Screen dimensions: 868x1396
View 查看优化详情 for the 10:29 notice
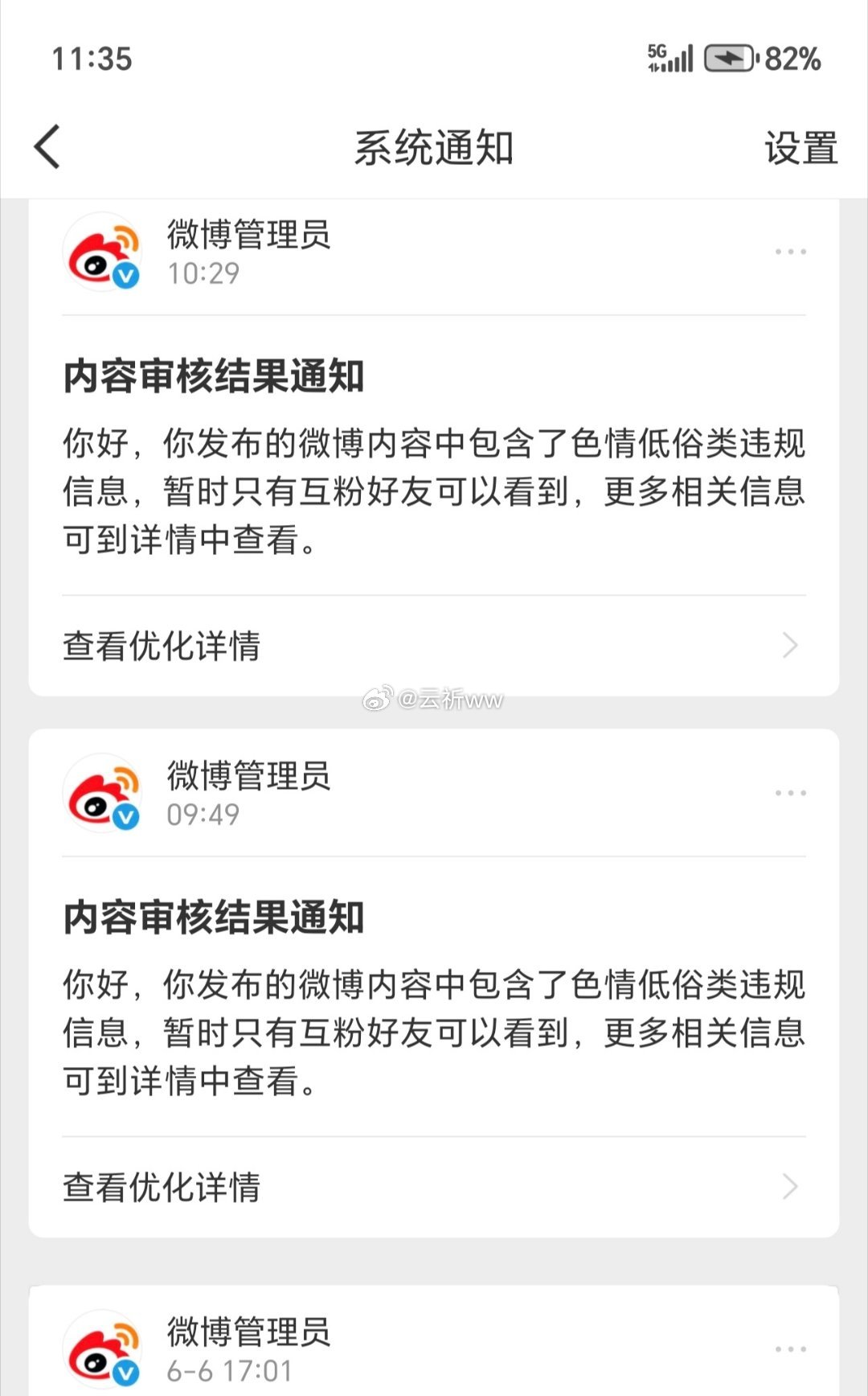(x=434, y=646)
